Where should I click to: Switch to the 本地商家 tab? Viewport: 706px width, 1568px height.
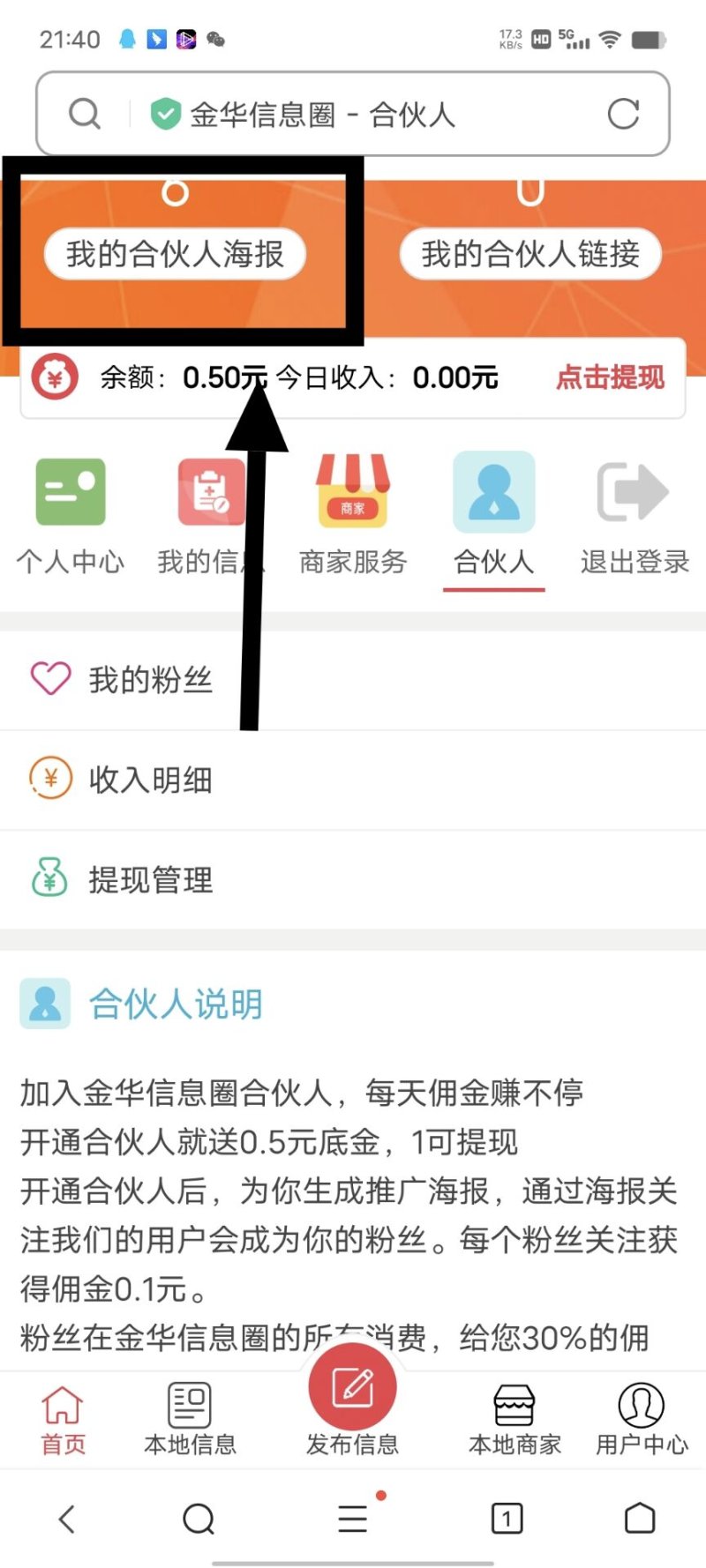[514, 1420]
